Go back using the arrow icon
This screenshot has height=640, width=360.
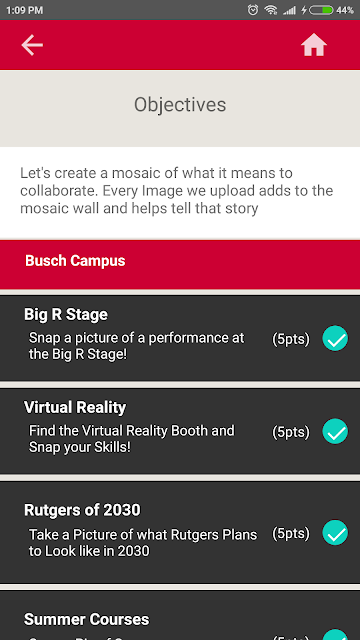point(32,45)
